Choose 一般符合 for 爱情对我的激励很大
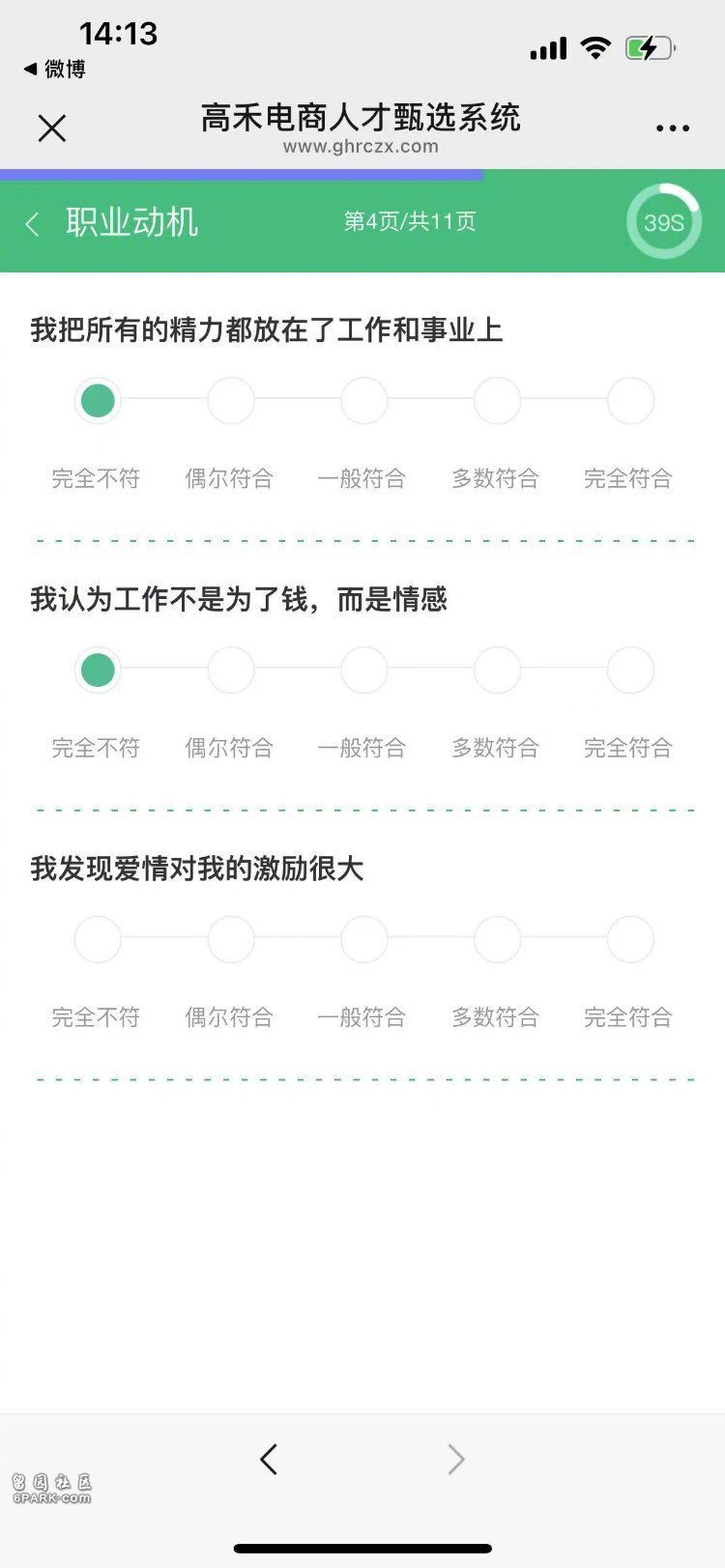Screen dimensions: 725x1568 coord(364,940)
